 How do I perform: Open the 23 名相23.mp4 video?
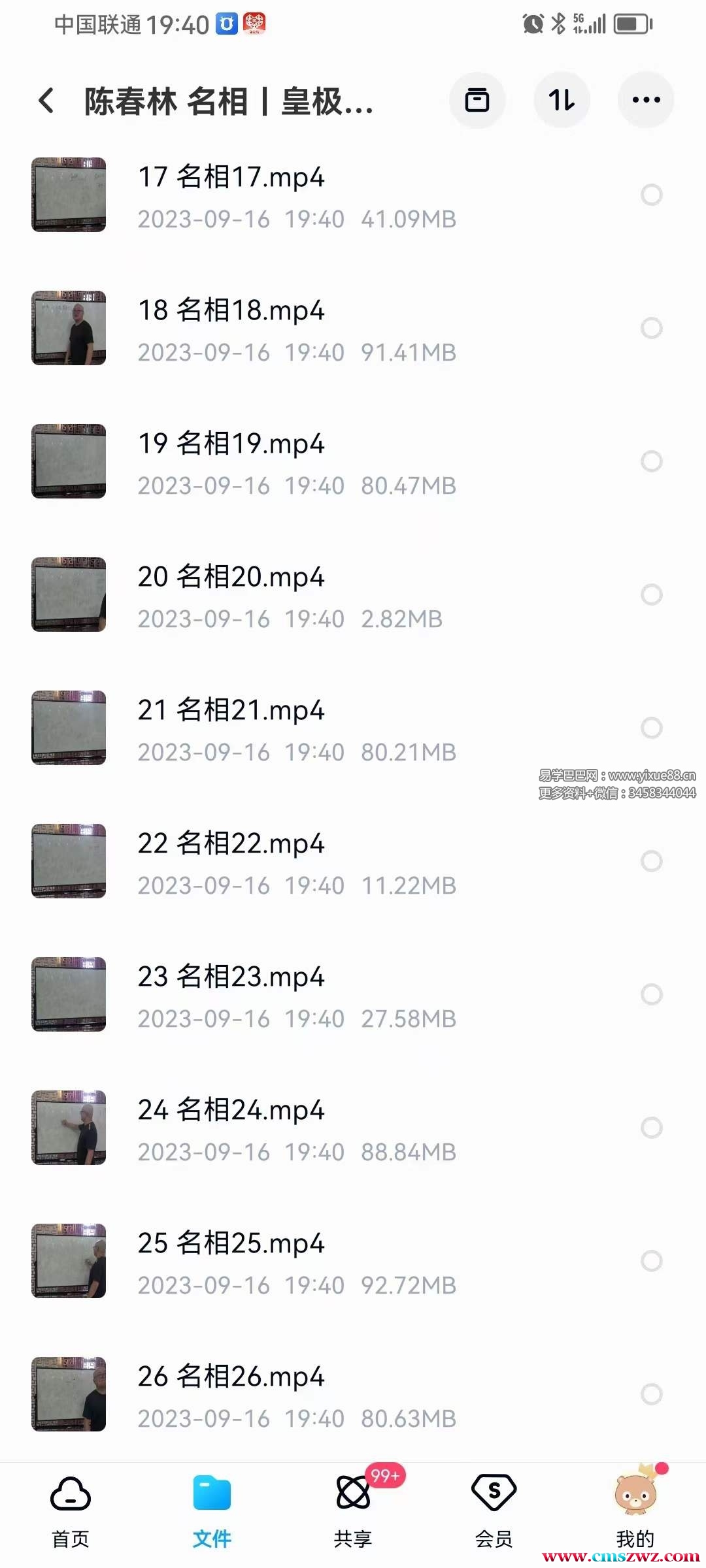click(x=231, y=977)
